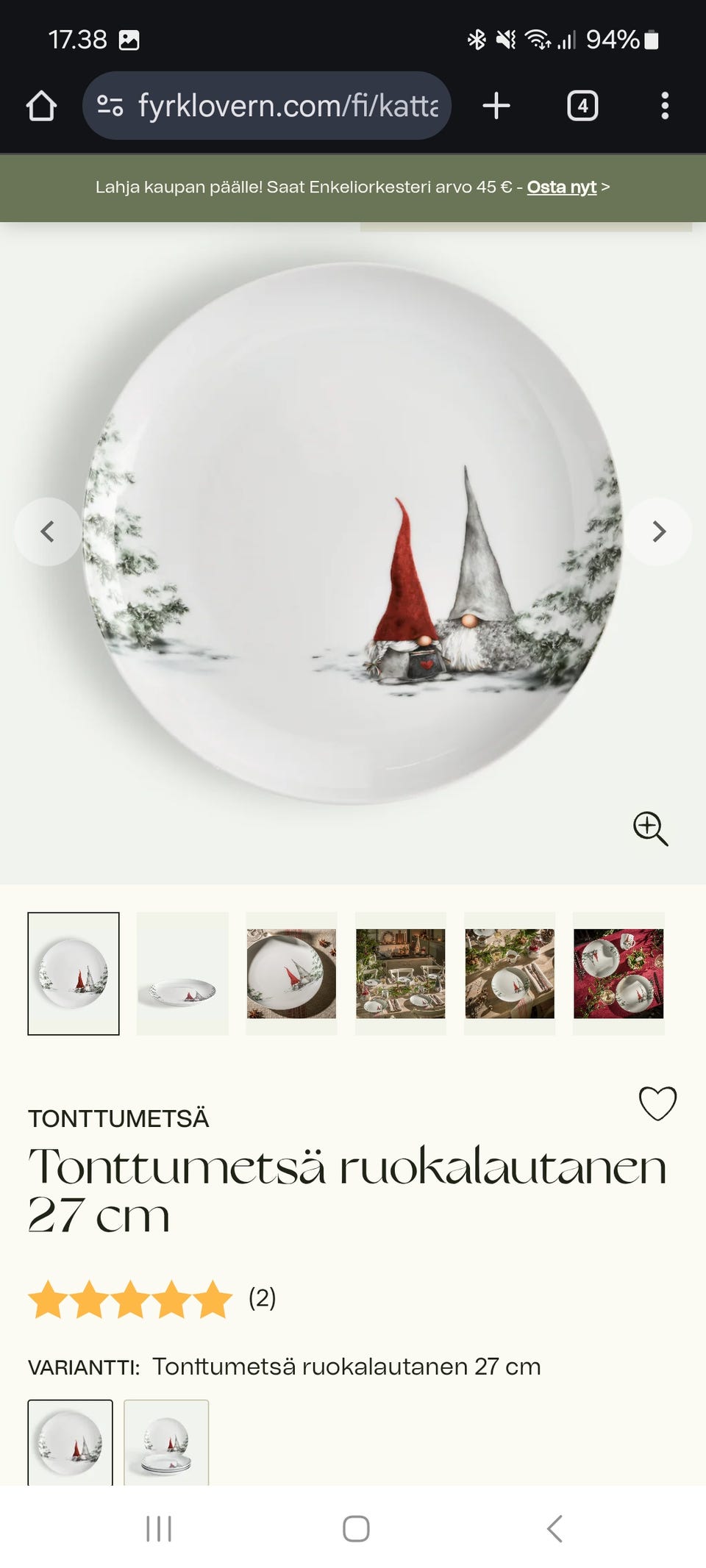The image size is (706, 1568).
Task: Tap the fyrklovern.com address bar
Action: [287, 106]
